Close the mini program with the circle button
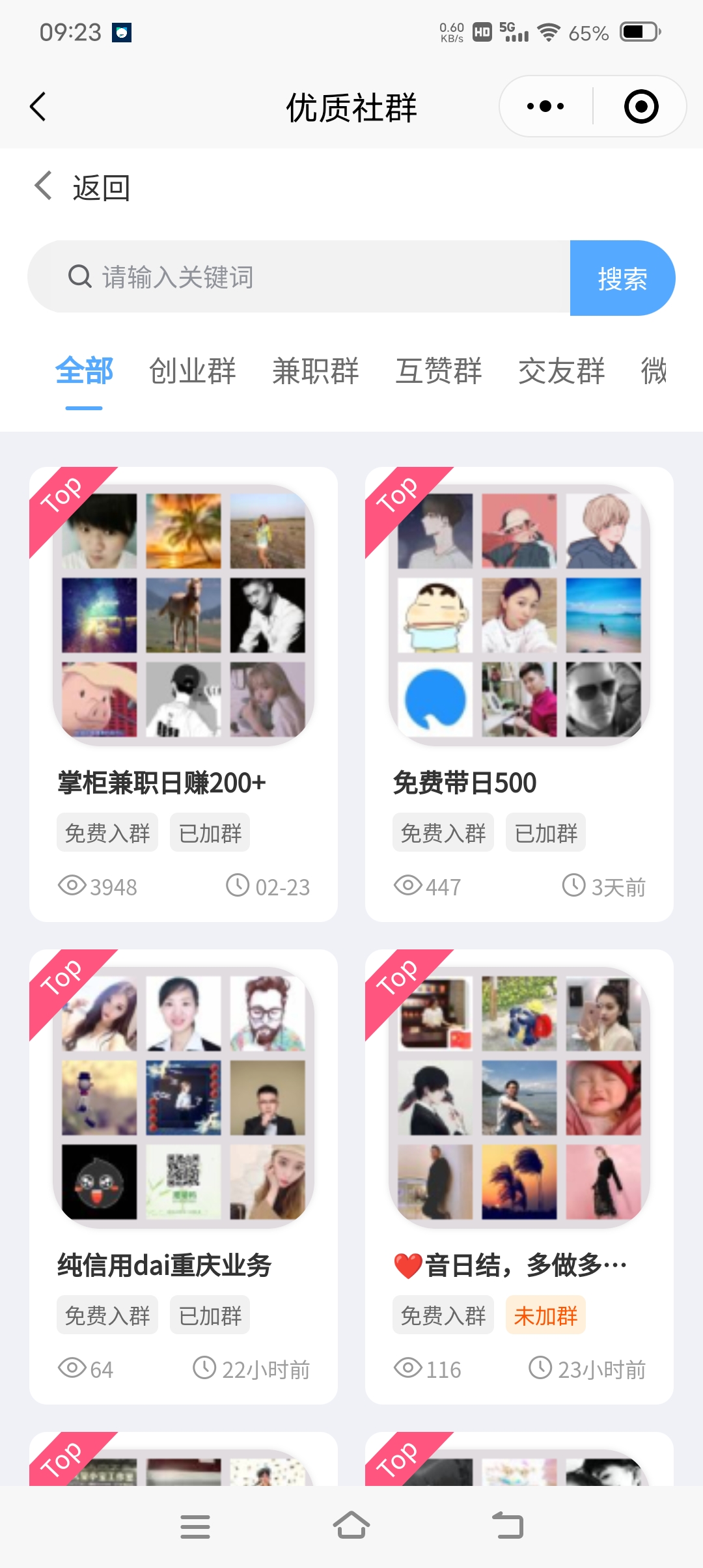 (x=641, y=106)
